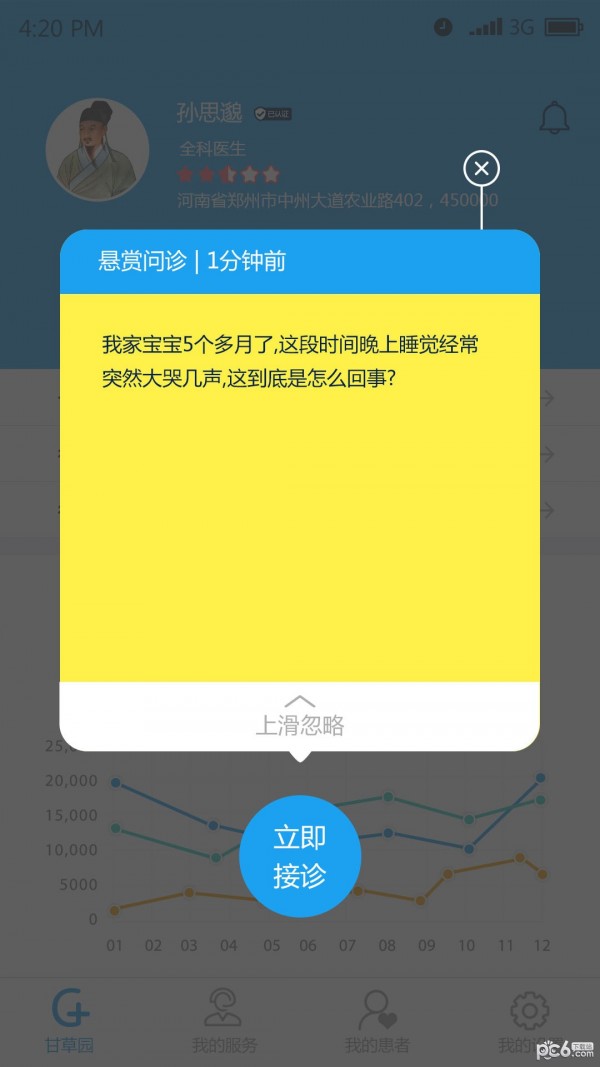The height and width of the screenshot is (1067, 600).
Task: Tap 立即接诊 to accept the consultation
Action: [300, 857]
